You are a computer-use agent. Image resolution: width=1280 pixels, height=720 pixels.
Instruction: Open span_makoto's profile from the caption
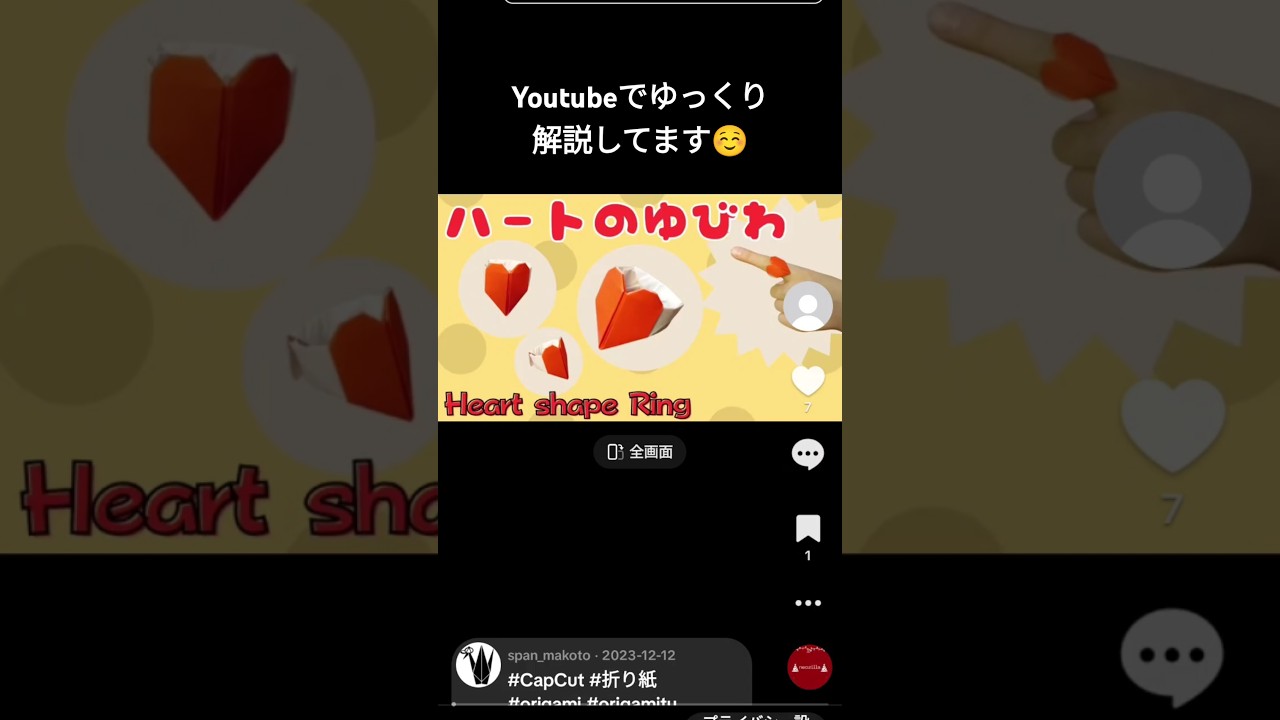(x=549, y=655)
